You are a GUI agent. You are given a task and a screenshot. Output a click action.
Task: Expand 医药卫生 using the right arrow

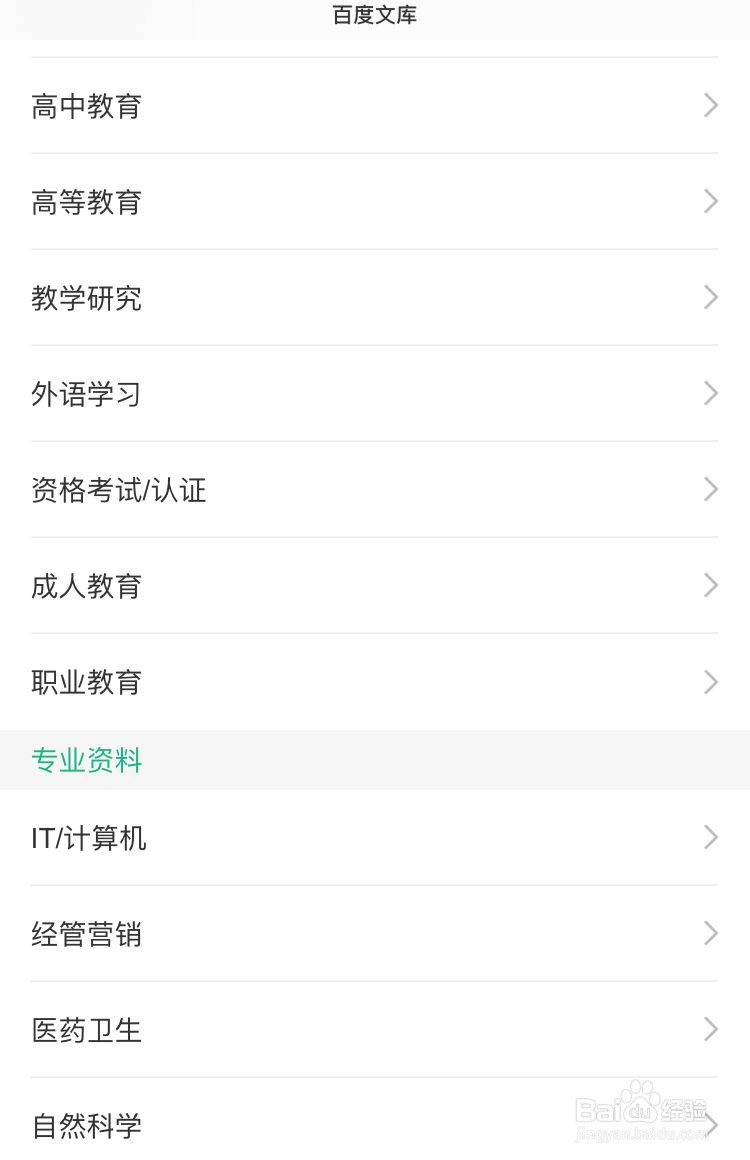[x=710, y=1030]
